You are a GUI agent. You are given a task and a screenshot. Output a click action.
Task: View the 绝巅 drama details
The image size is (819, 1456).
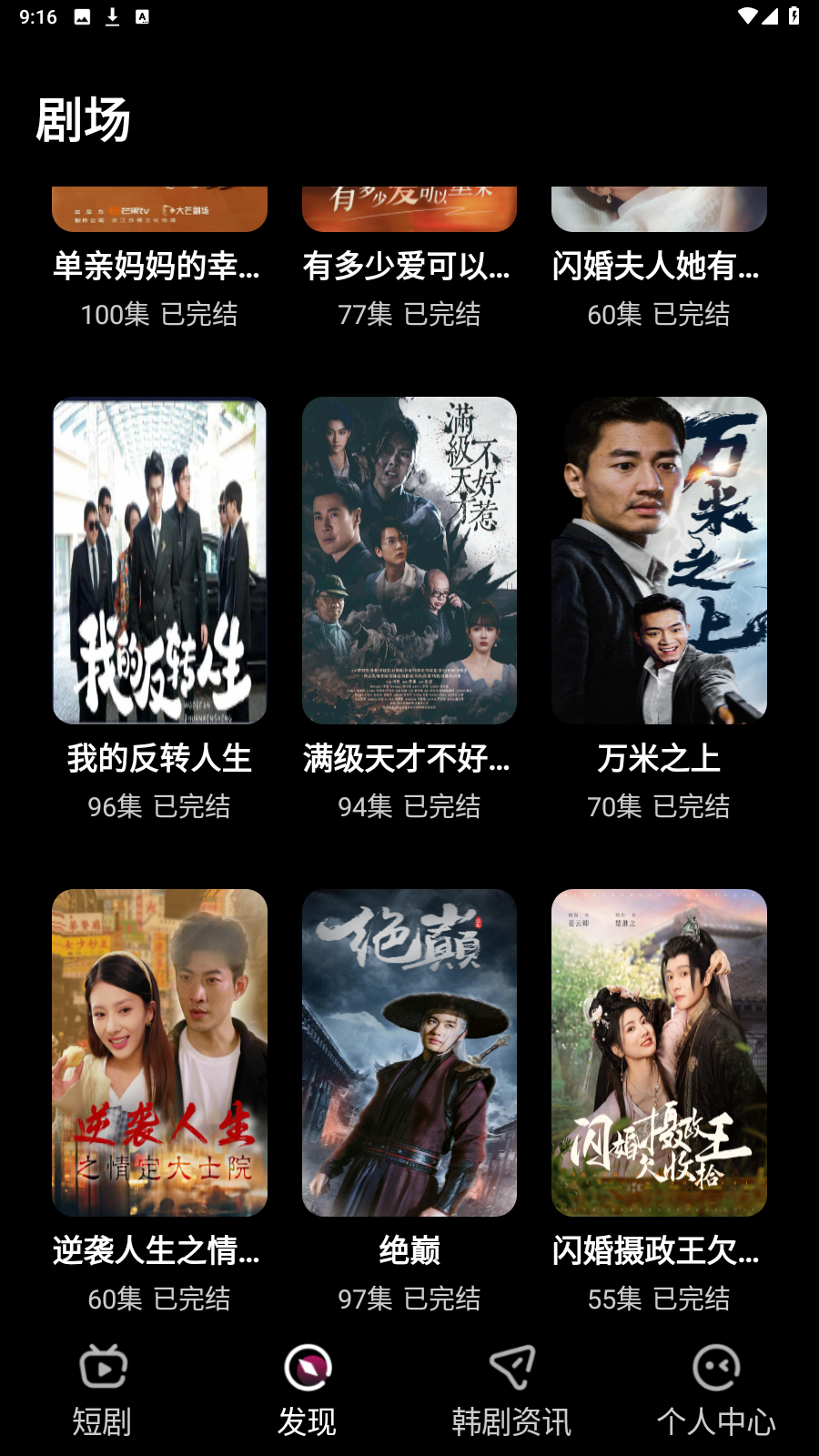(409, 1053)
